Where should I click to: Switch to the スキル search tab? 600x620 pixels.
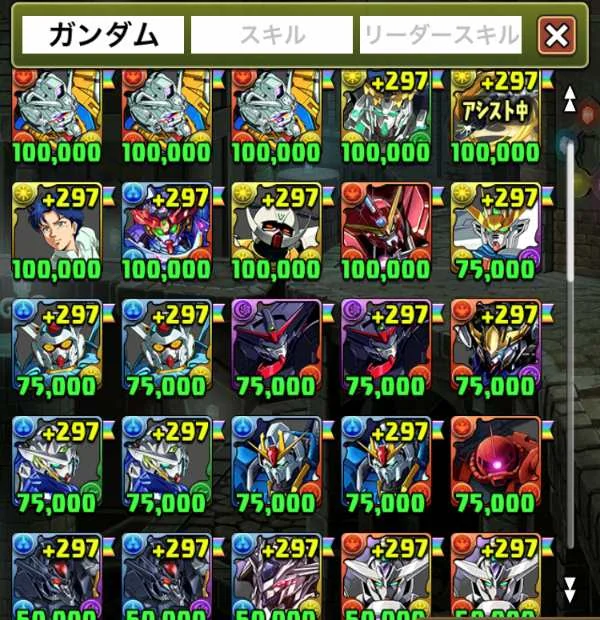click(271, 36)
